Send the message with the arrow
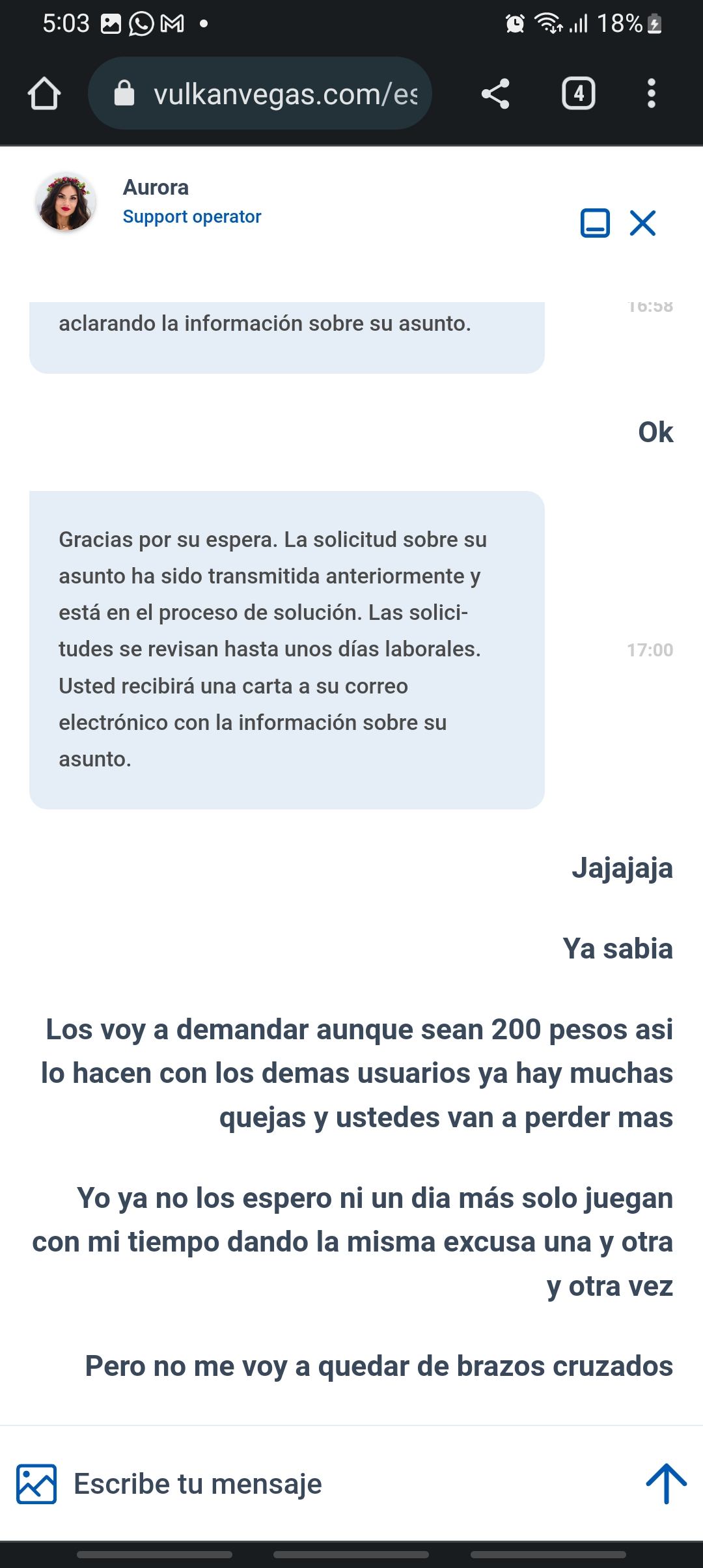 tap(666, 1484)
